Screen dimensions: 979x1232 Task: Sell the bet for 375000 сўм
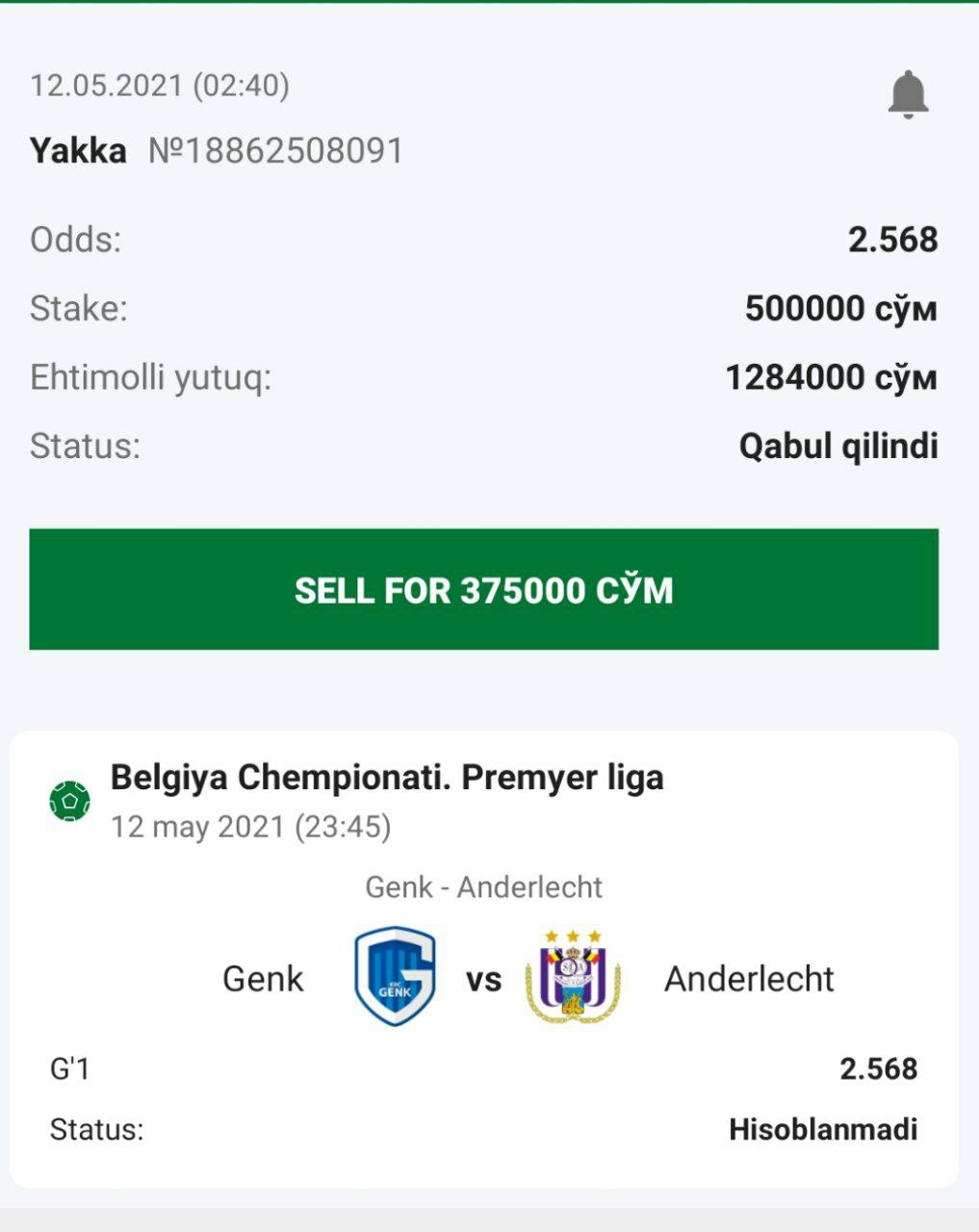pyautogui.click(x=483, y=589)
